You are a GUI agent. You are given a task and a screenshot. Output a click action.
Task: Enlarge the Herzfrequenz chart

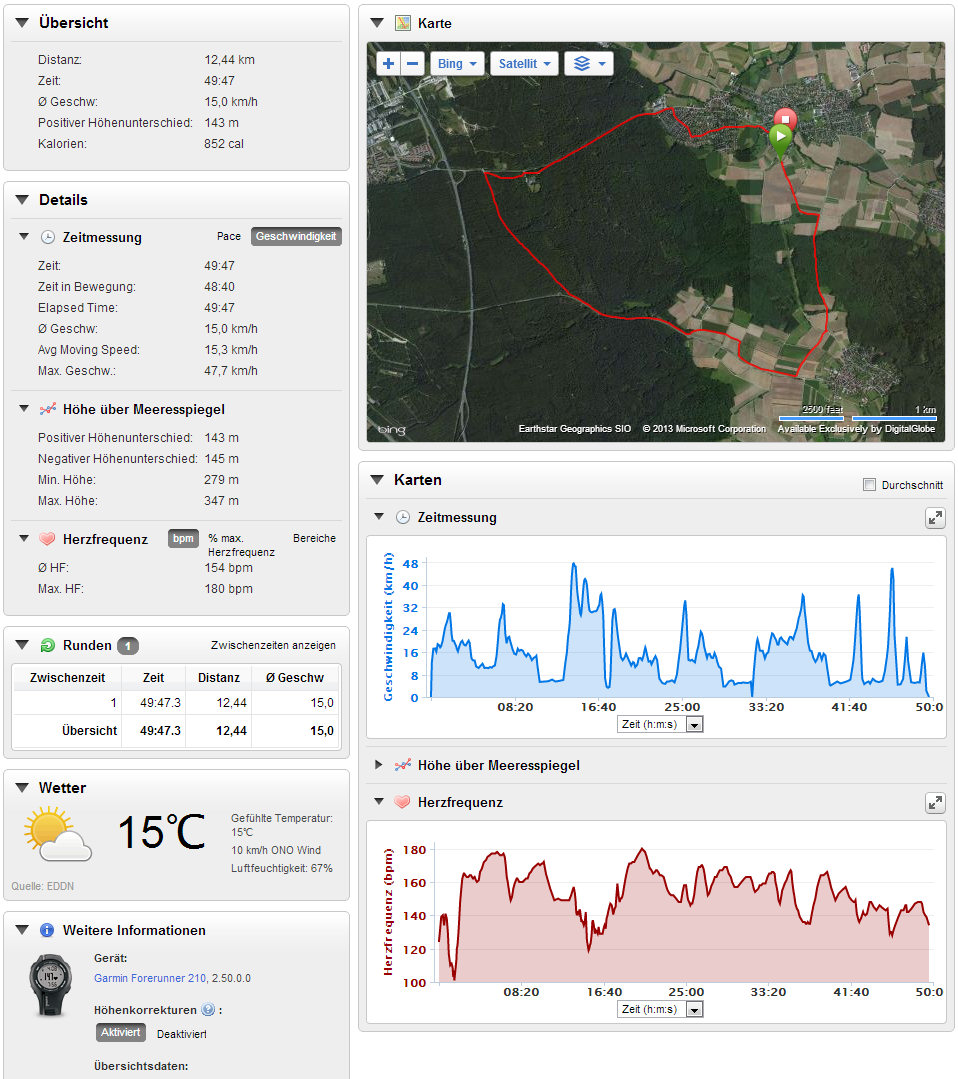click(935, 802)
